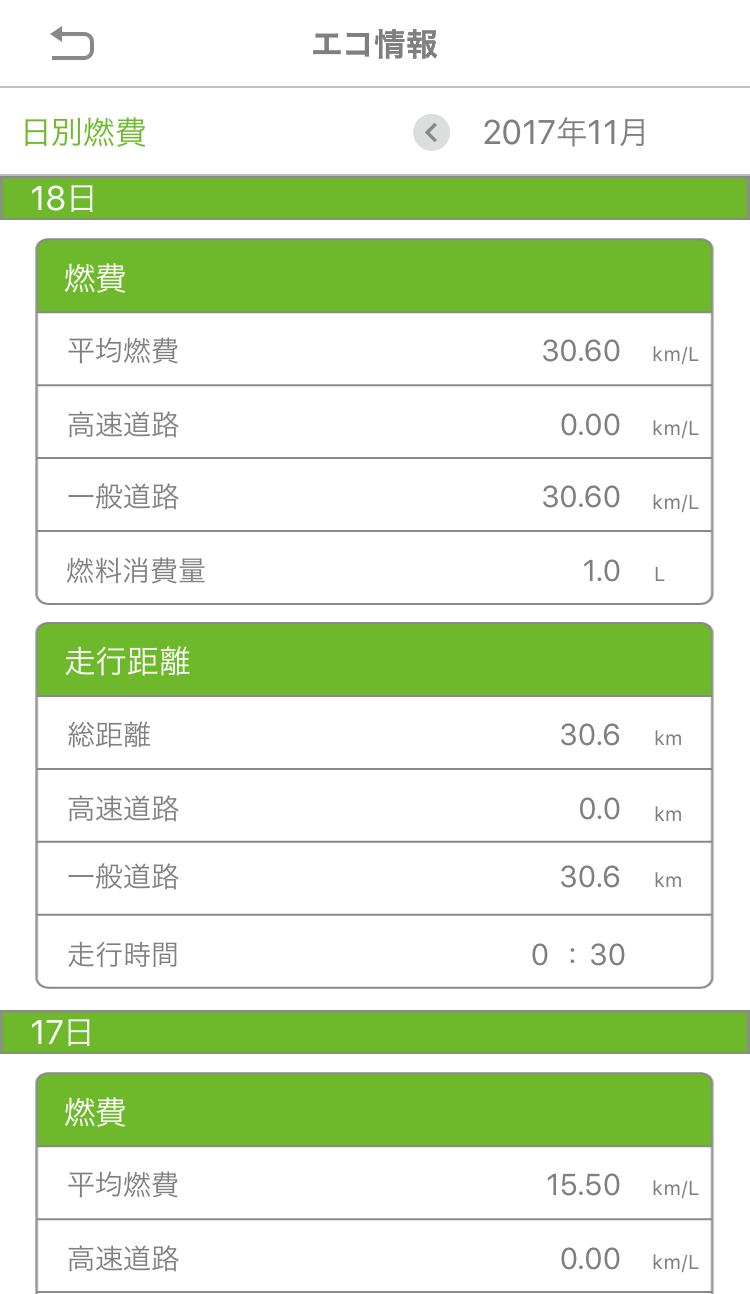
Task: Go to the previous month from 2017年11月
Action: (x=431, y=132)
